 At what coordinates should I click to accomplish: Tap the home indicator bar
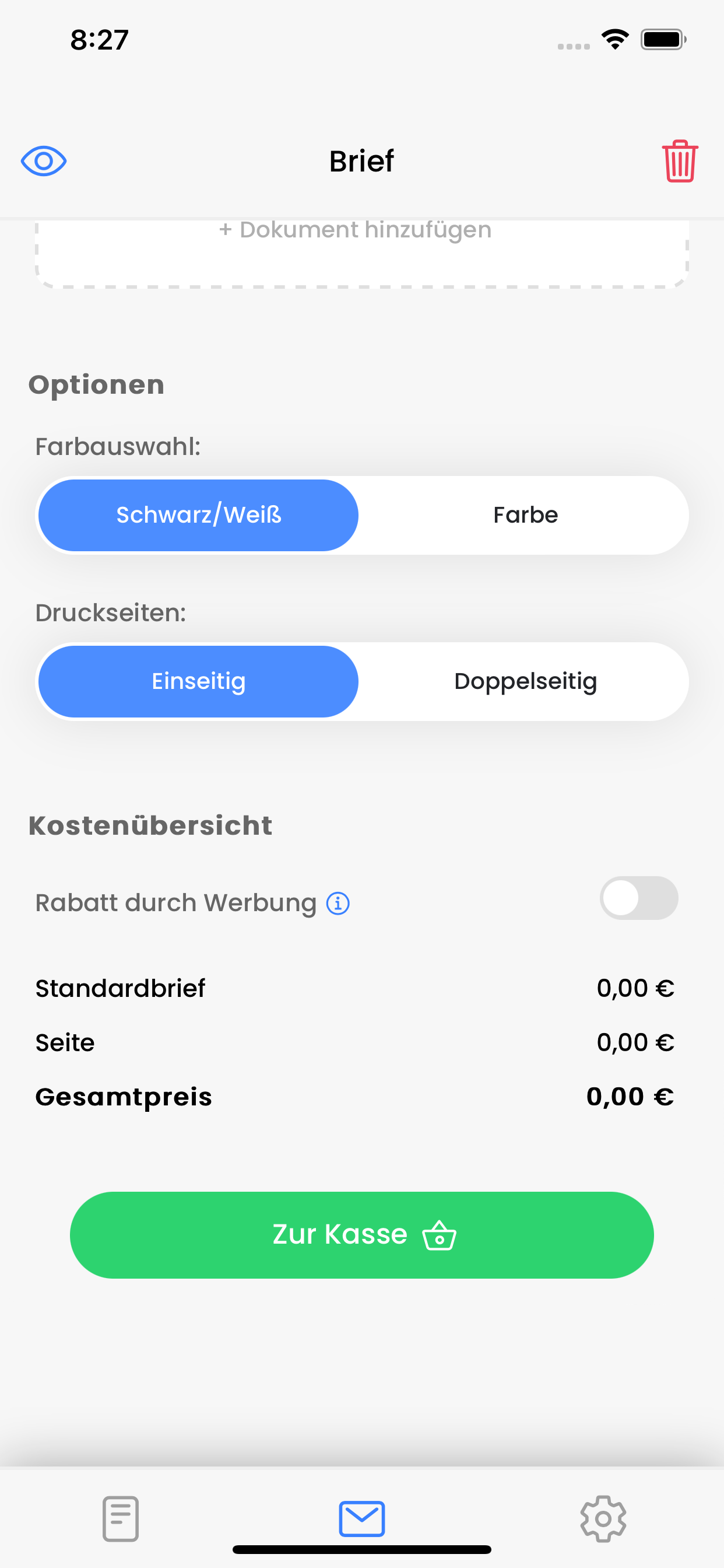(361, 1550)
